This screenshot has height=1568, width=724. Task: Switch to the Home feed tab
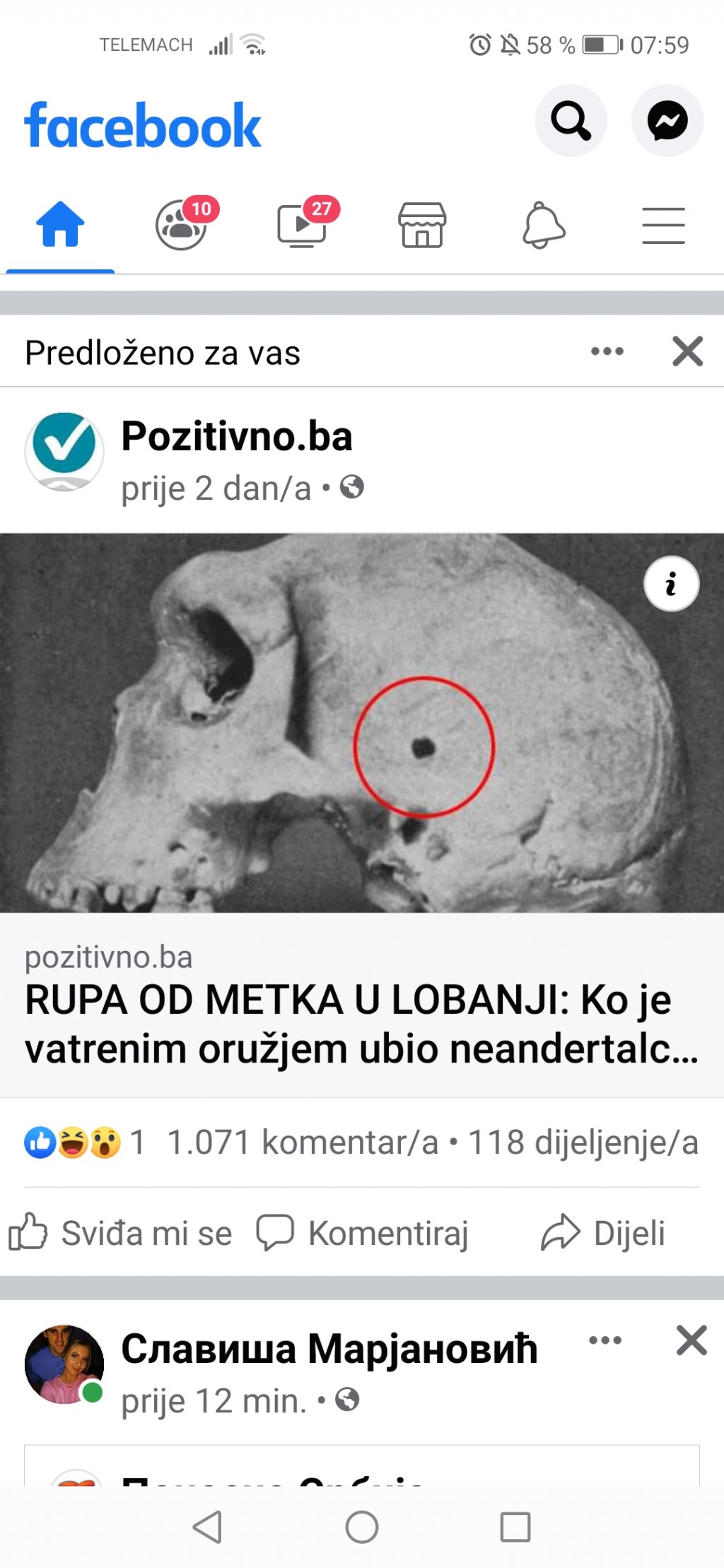point(60,225)
